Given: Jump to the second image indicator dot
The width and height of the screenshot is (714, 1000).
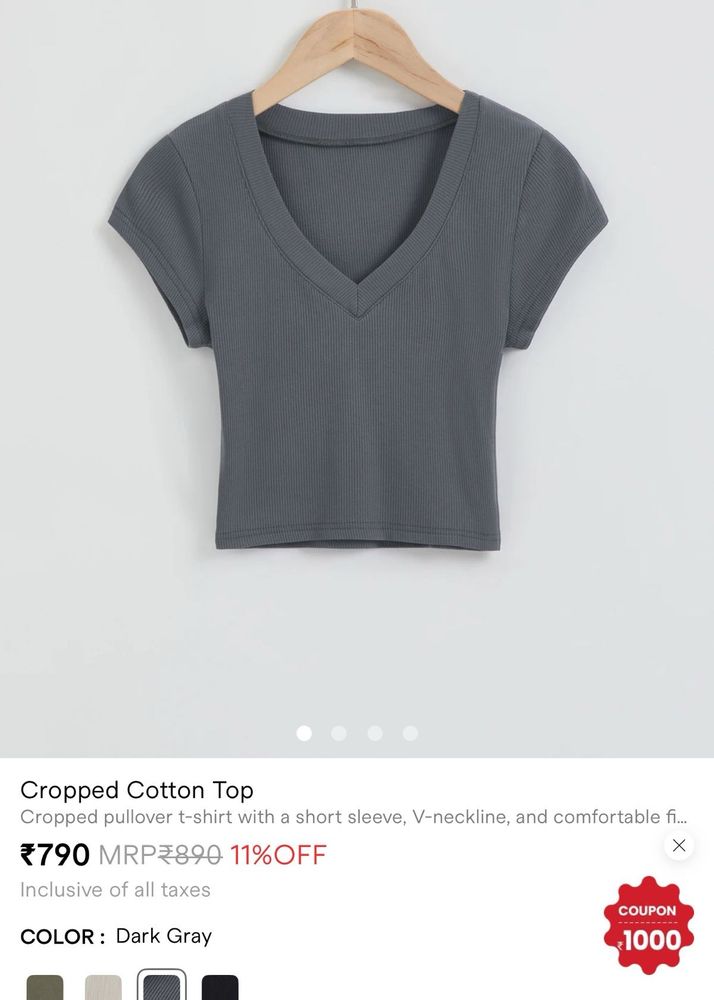Looking at the screenshot, I should coord(339,733).
